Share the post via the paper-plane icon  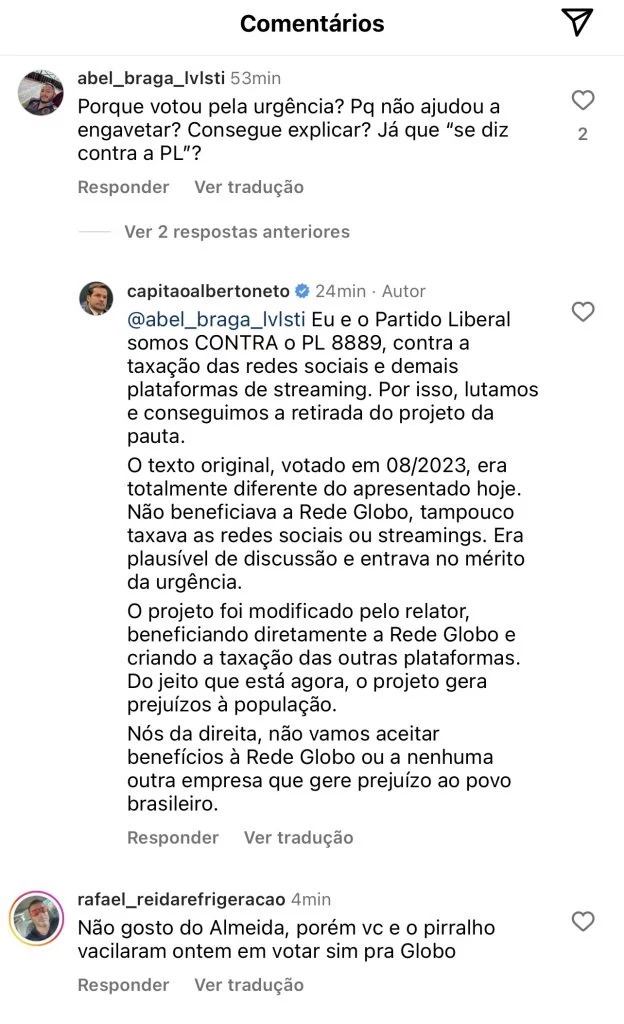coord(577,23)
